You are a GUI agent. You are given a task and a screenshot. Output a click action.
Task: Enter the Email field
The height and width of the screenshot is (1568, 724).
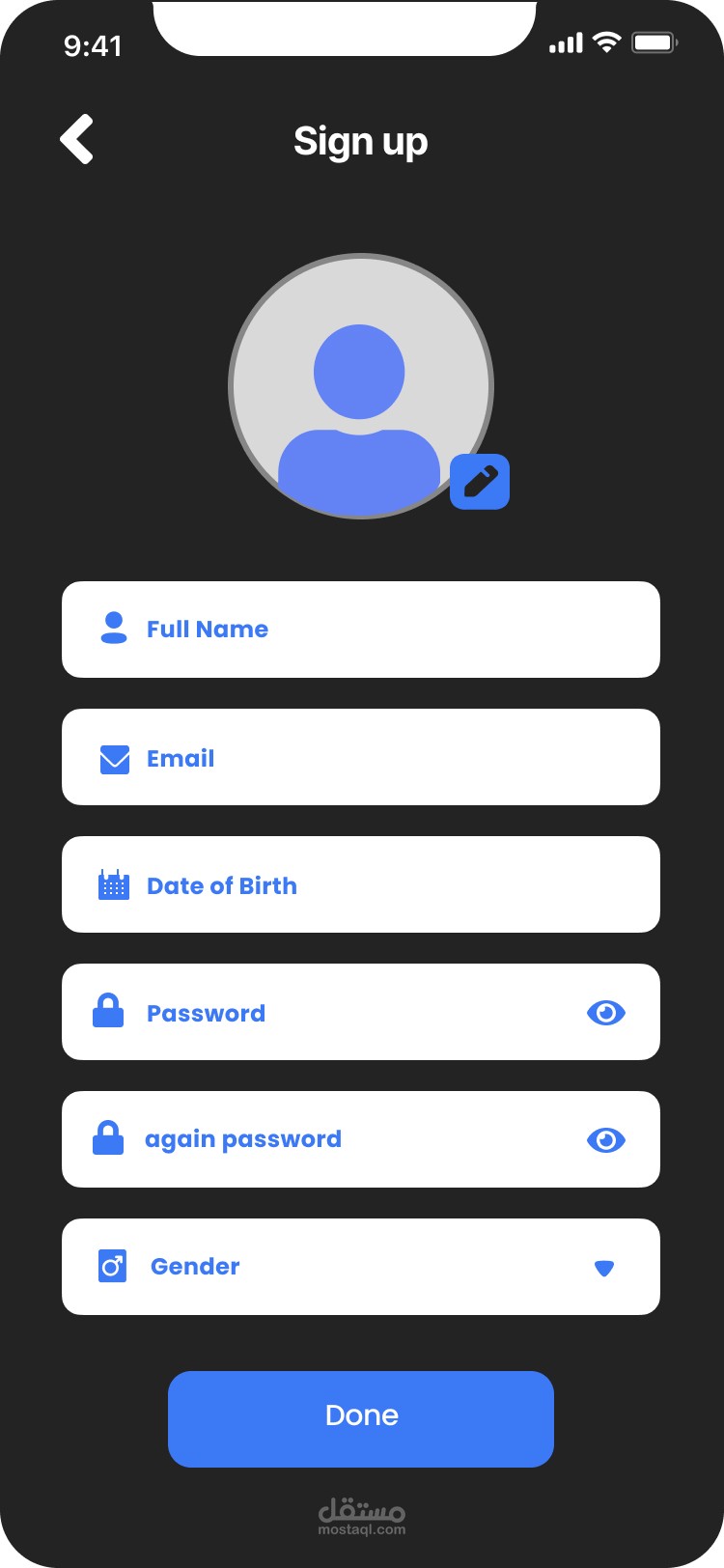[x=361, y=757]
